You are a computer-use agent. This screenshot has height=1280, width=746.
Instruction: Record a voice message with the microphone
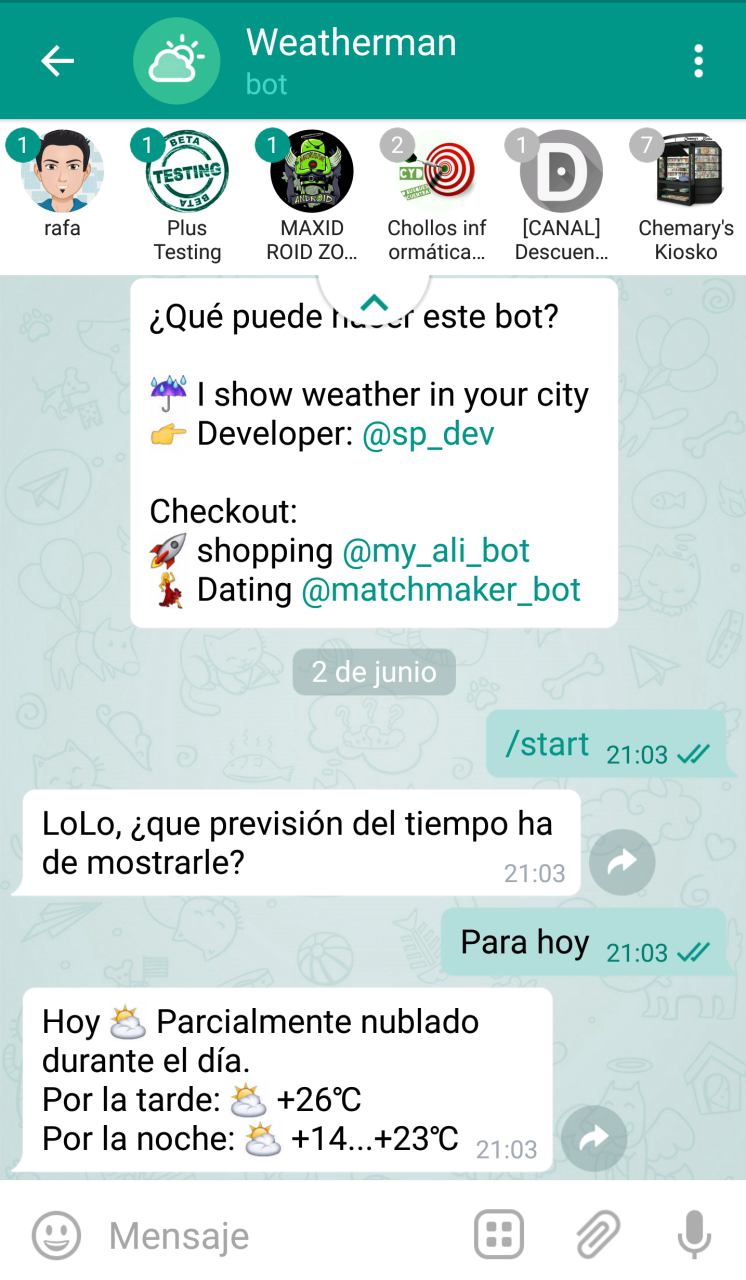tap(694, 1235)
